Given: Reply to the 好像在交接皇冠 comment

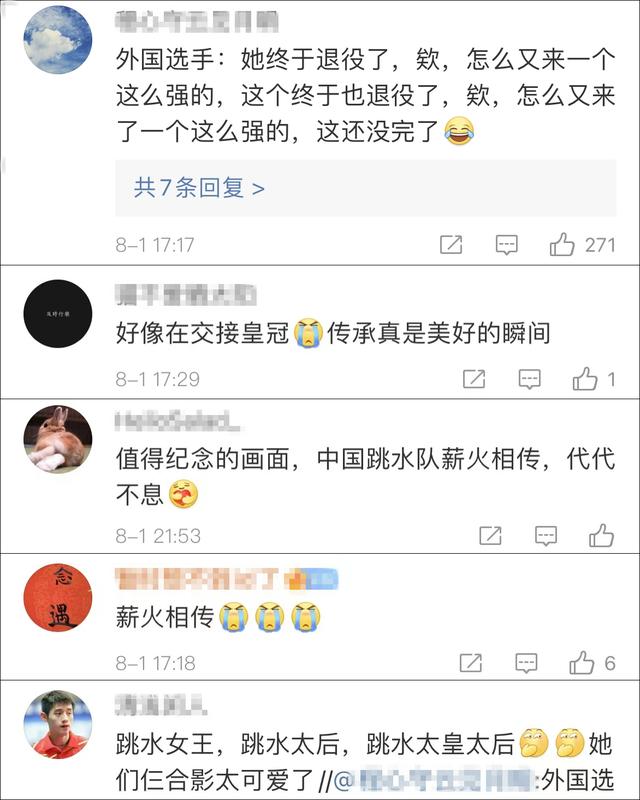Looking at the screenshot, I should pos(529,379).
